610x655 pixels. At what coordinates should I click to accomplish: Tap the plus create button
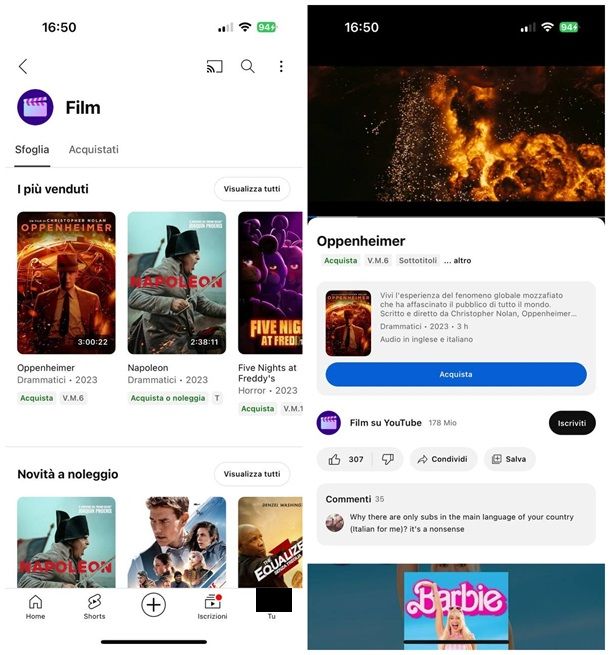(153, 604)
